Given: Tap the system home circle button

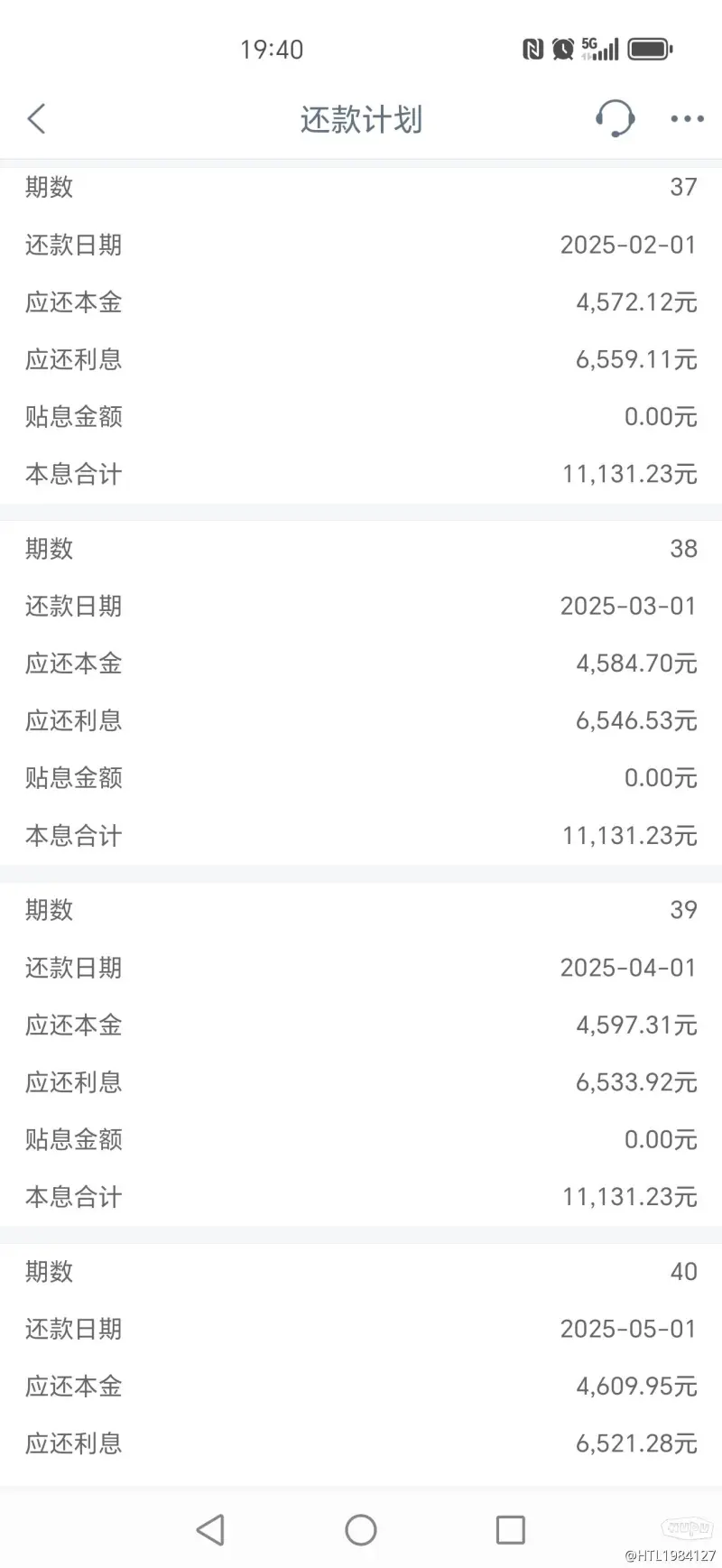Looking at the screenshot, I should 361,1529.
